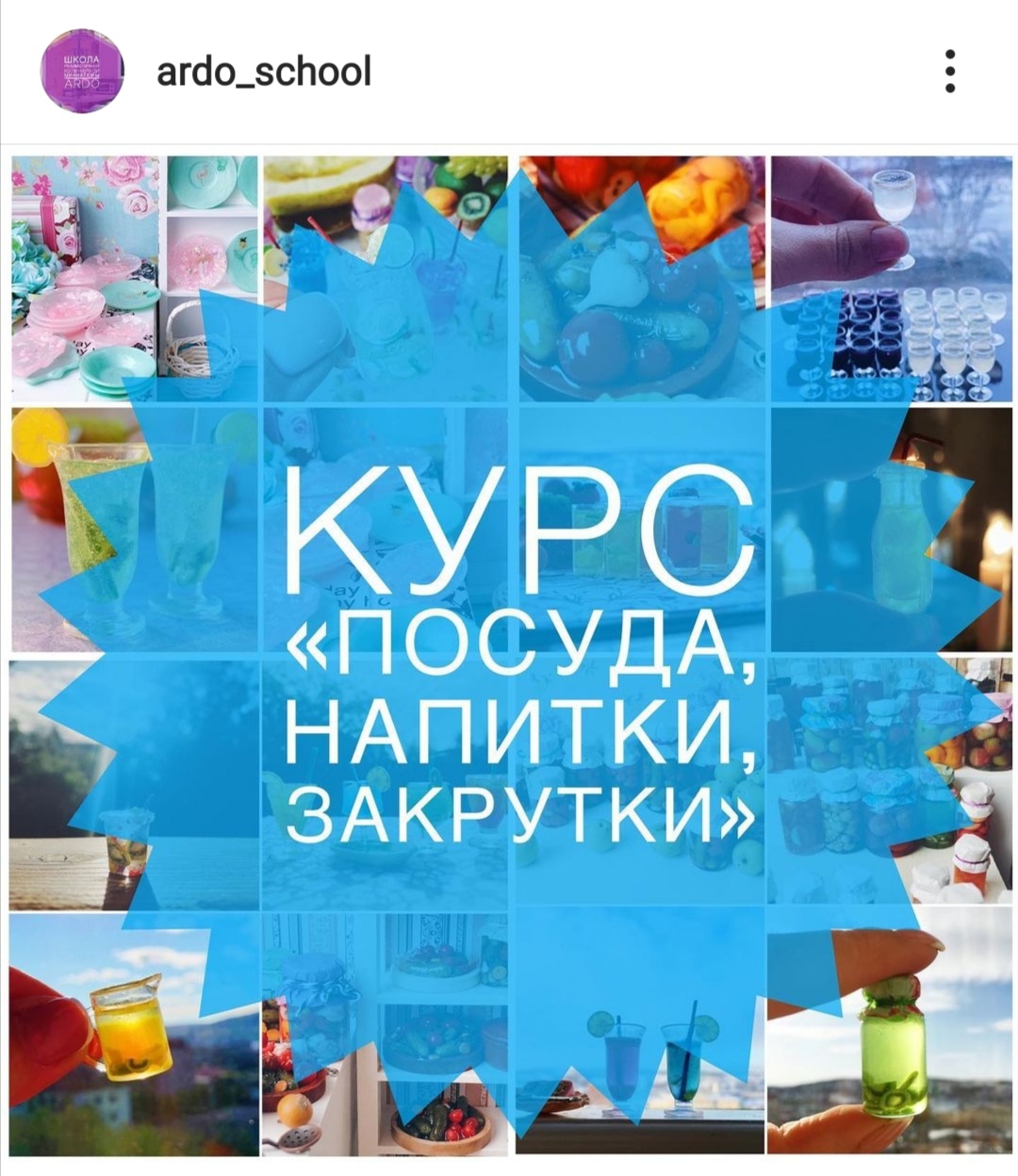Open ardo_school profile avatar
Image resolution: width=1018 pixels, height=1176 pixels.
[82, 71]
